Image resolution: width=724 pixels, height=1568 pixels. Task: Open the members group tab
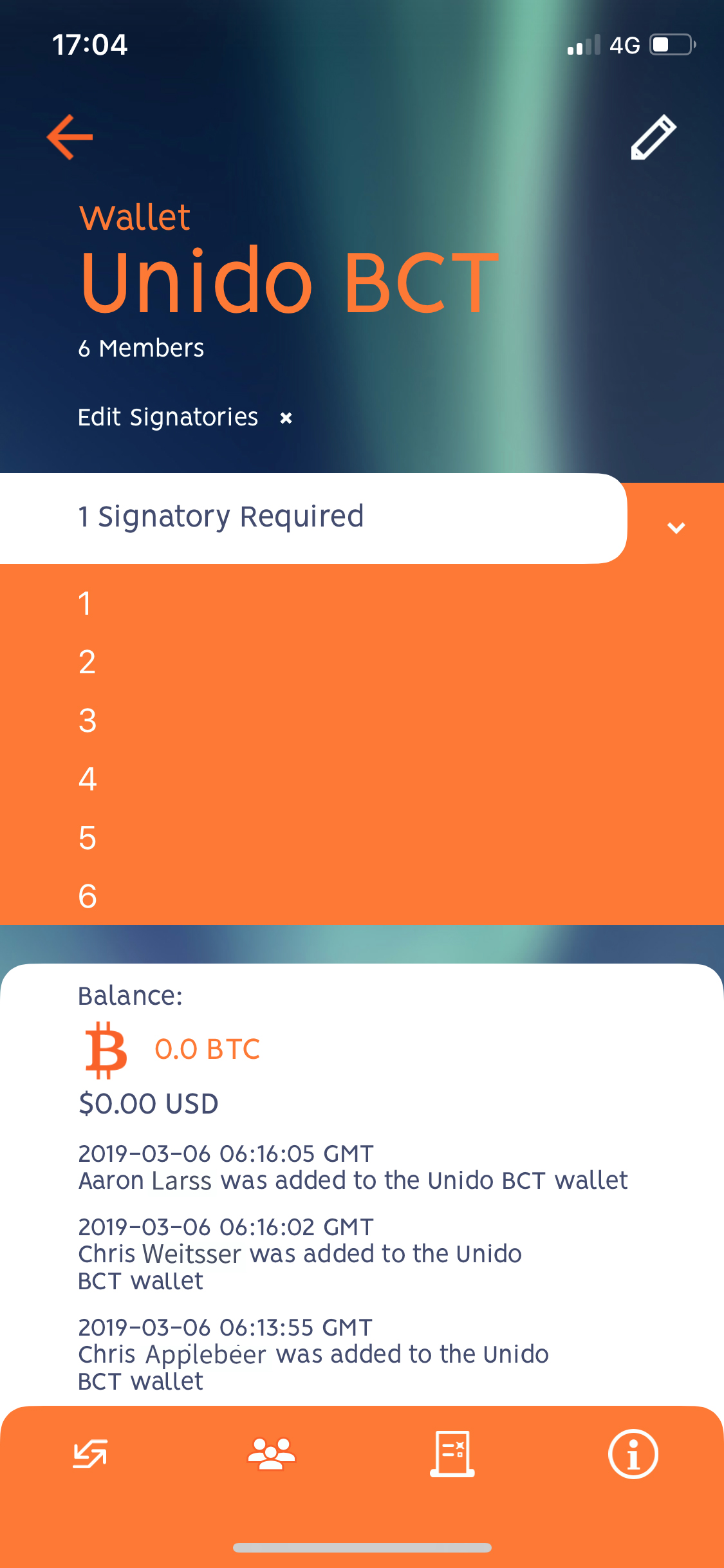coord(272,1454)
